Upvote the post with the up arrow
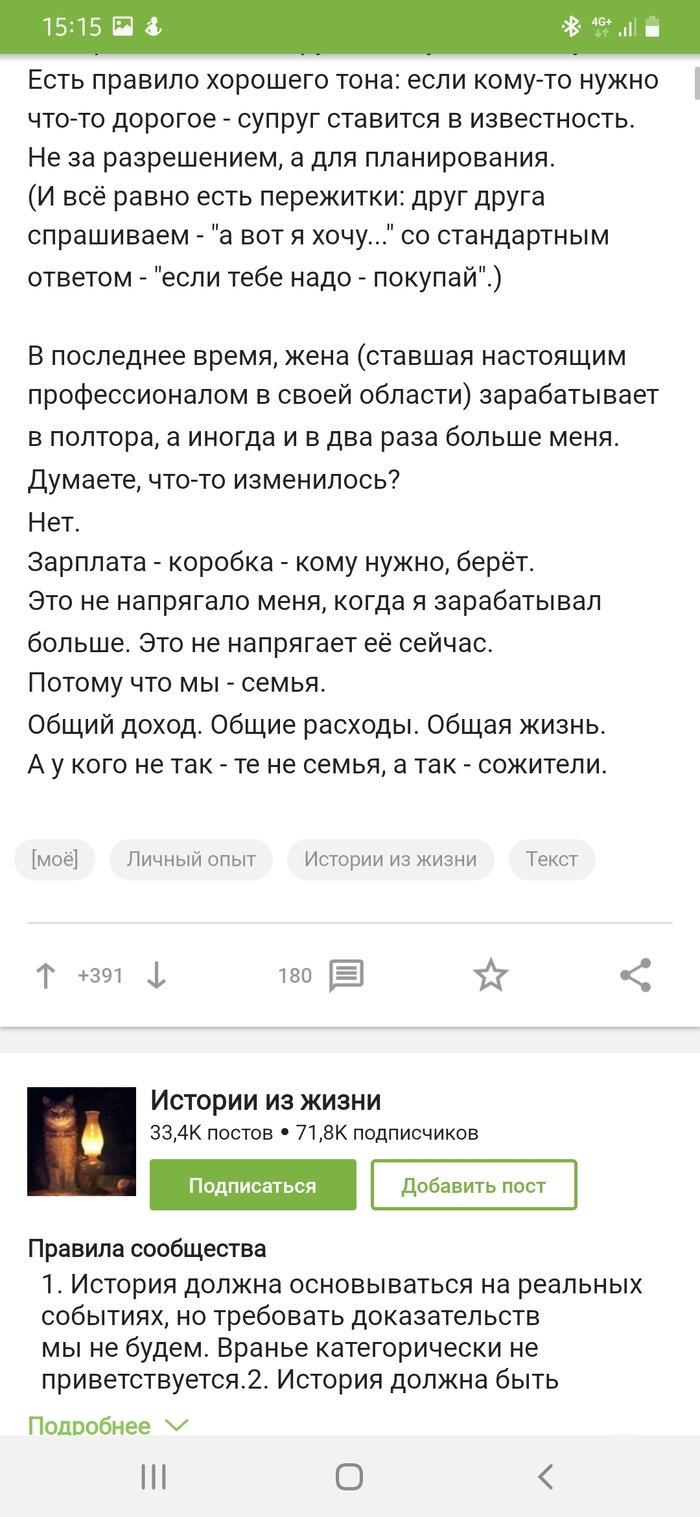Viewport: 700px width, 1517px height. coord(45,975)
